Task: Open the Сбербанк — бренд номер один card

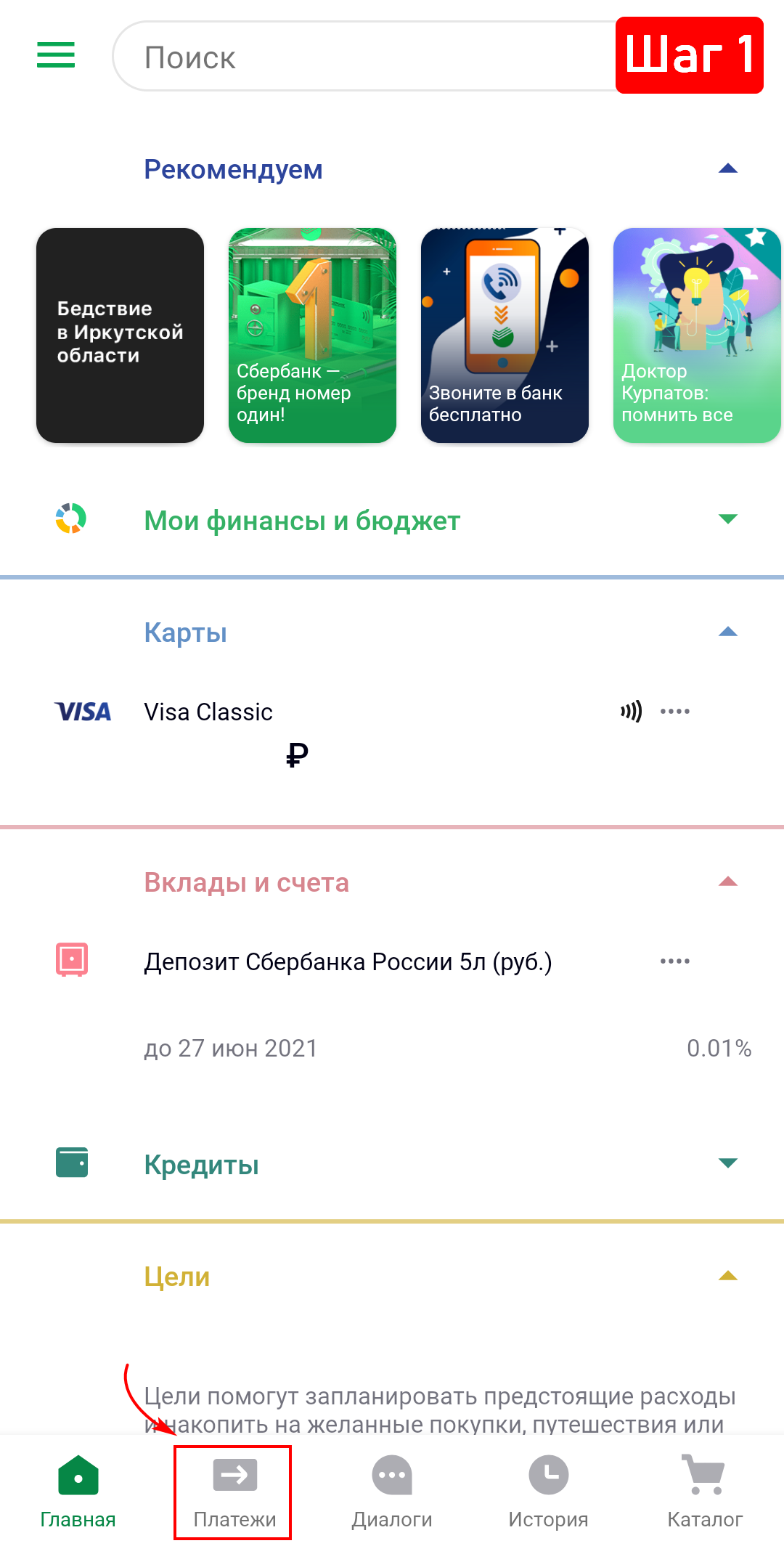Action: coord(312,335)
